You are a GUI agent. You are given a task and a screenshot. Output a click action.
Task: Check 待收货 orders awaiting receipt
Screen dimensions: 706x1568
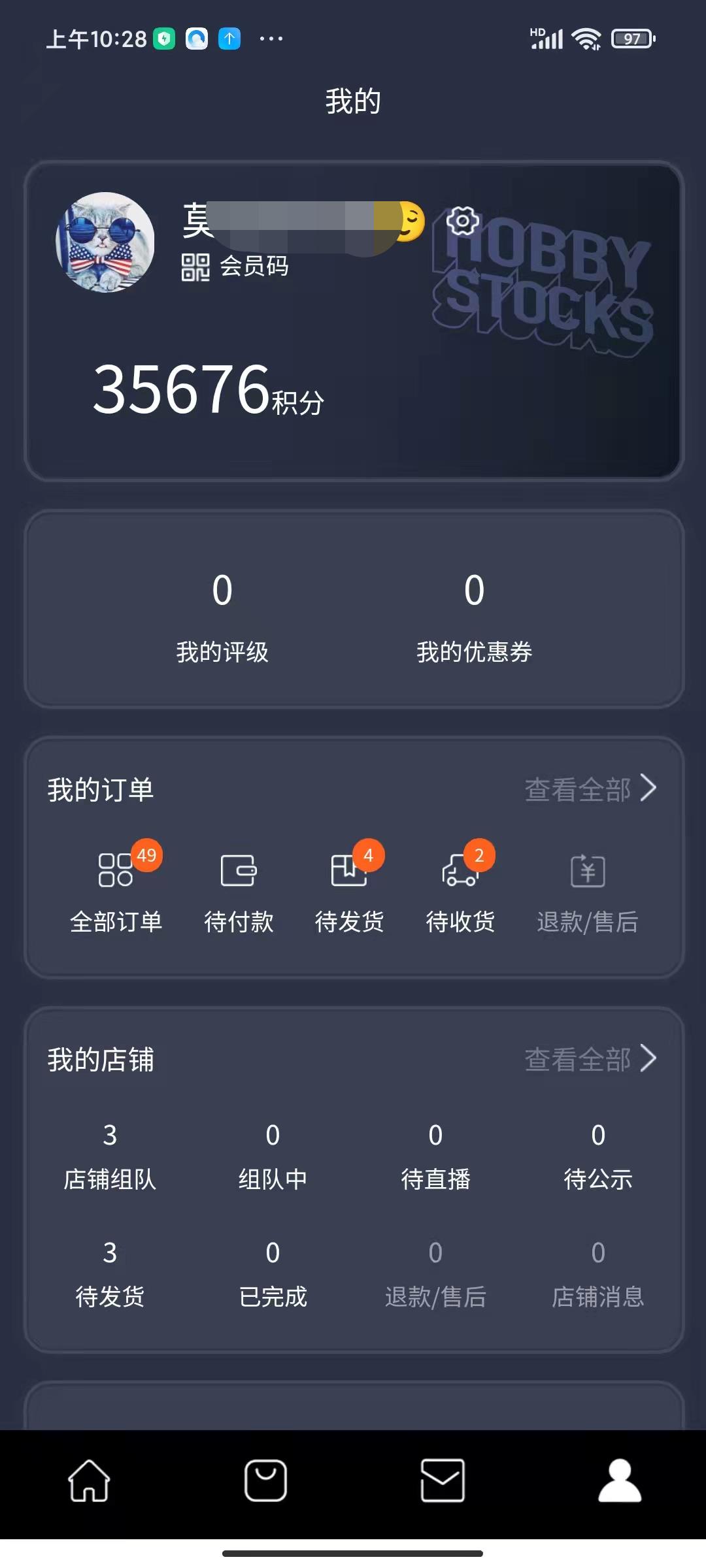point(461,889)
